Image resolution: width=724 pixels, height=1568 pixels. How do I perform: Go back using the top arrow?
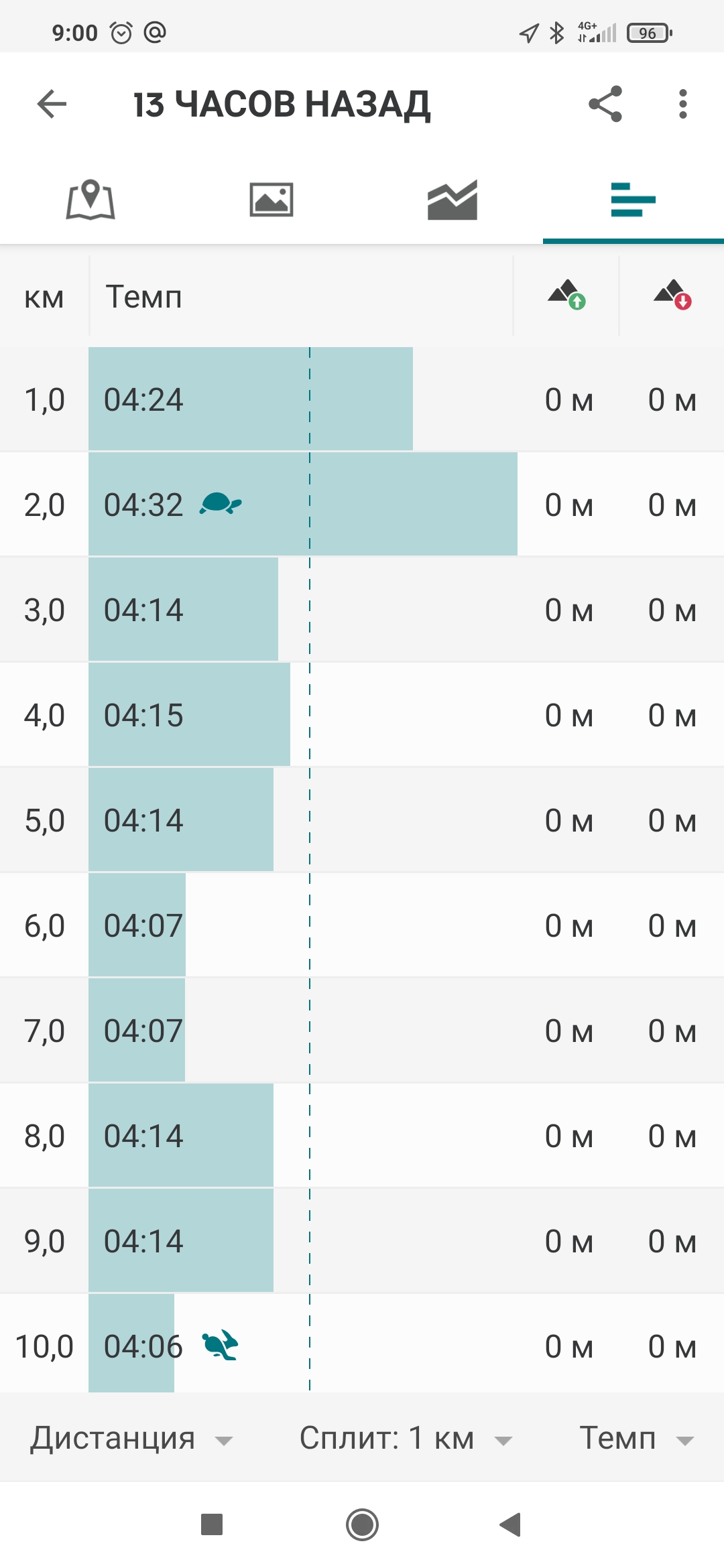tap(52, 105)
